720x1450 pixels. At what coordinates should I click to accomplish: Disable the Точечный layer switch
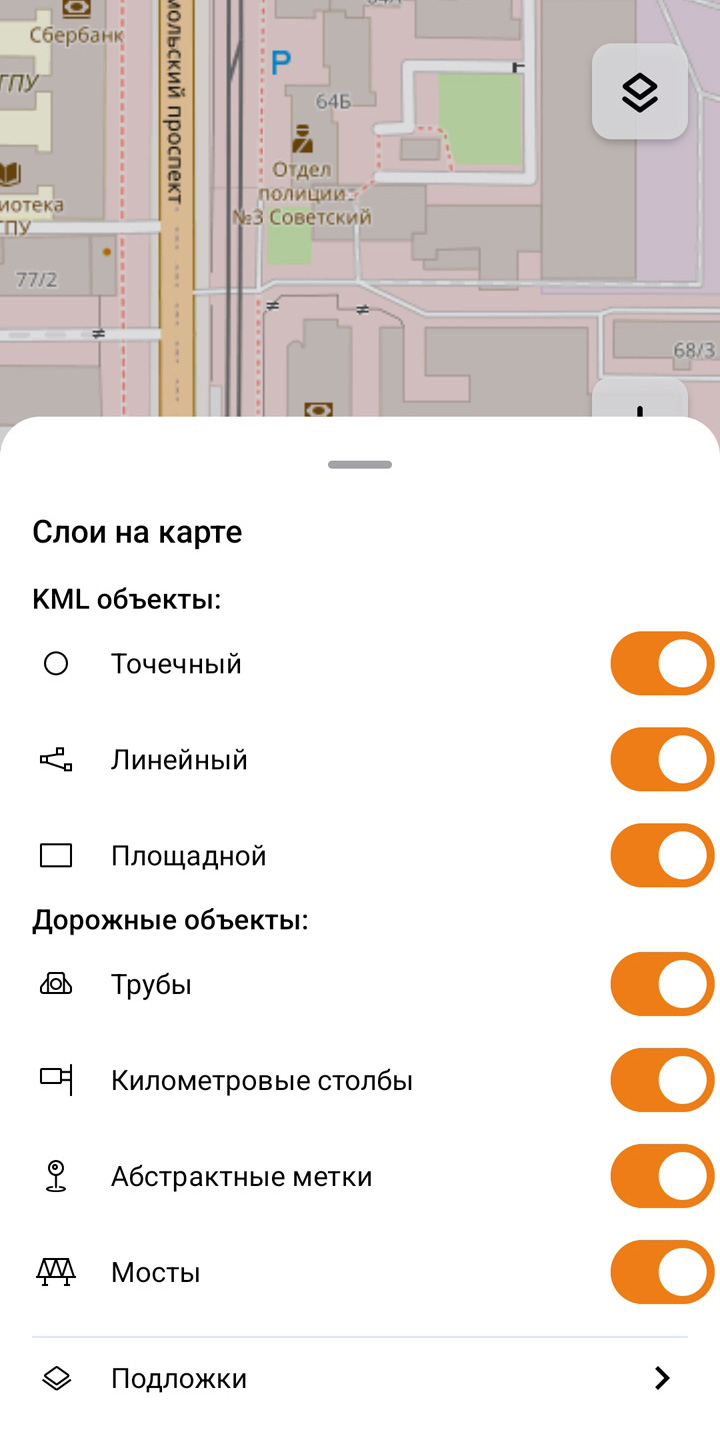[662, 664]
